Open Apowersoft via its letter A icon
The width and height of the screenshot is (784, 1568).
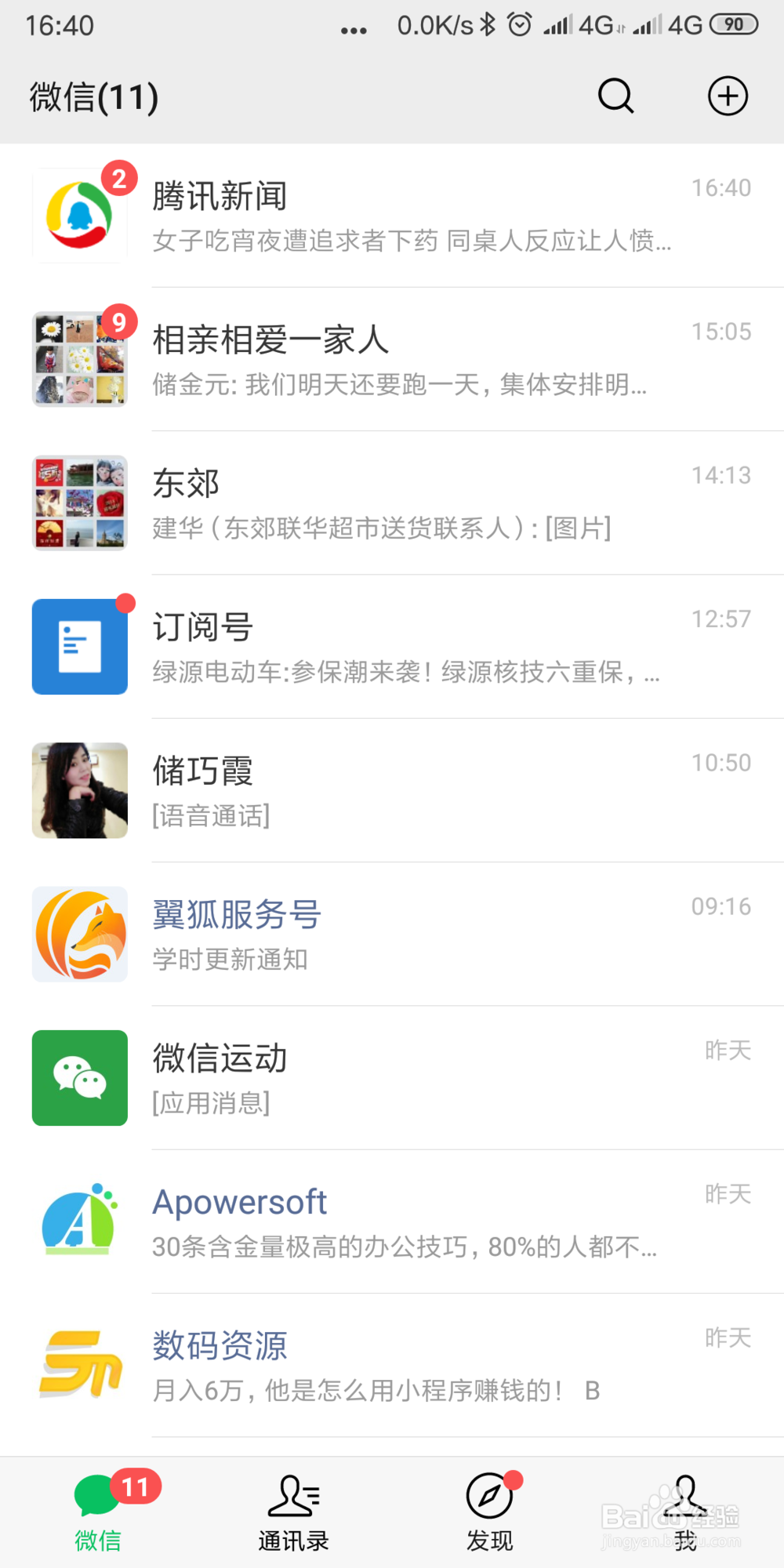pyautogui.click(x=78, y=1221)
